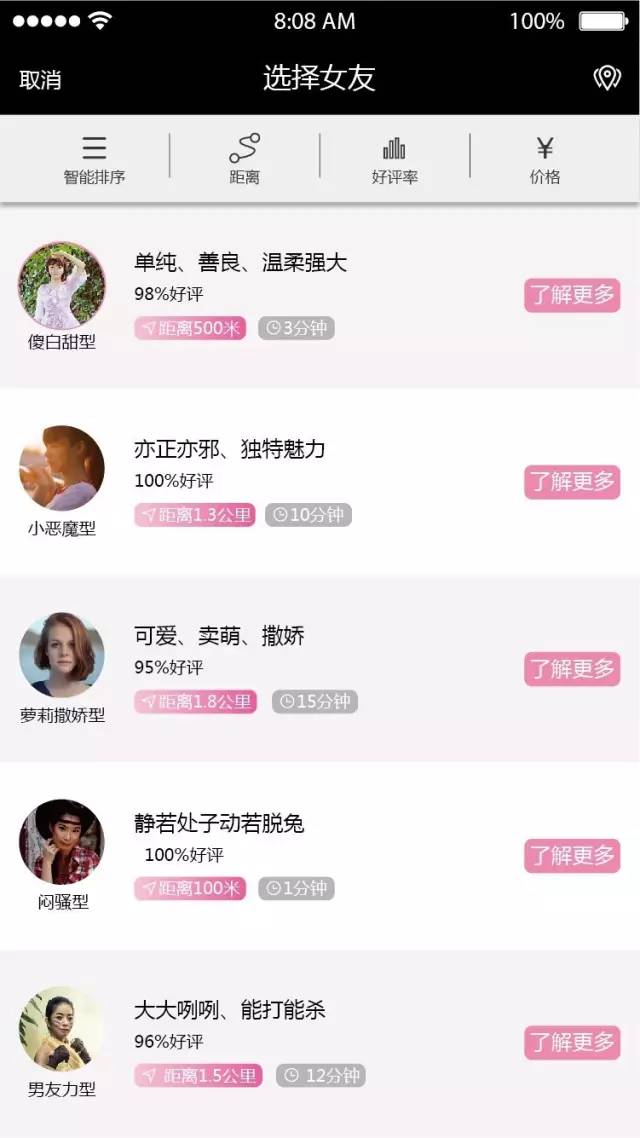Tap 了解更多 for 萝莉撒娇型
640x1138 pixels.
[x=572, y=669]
